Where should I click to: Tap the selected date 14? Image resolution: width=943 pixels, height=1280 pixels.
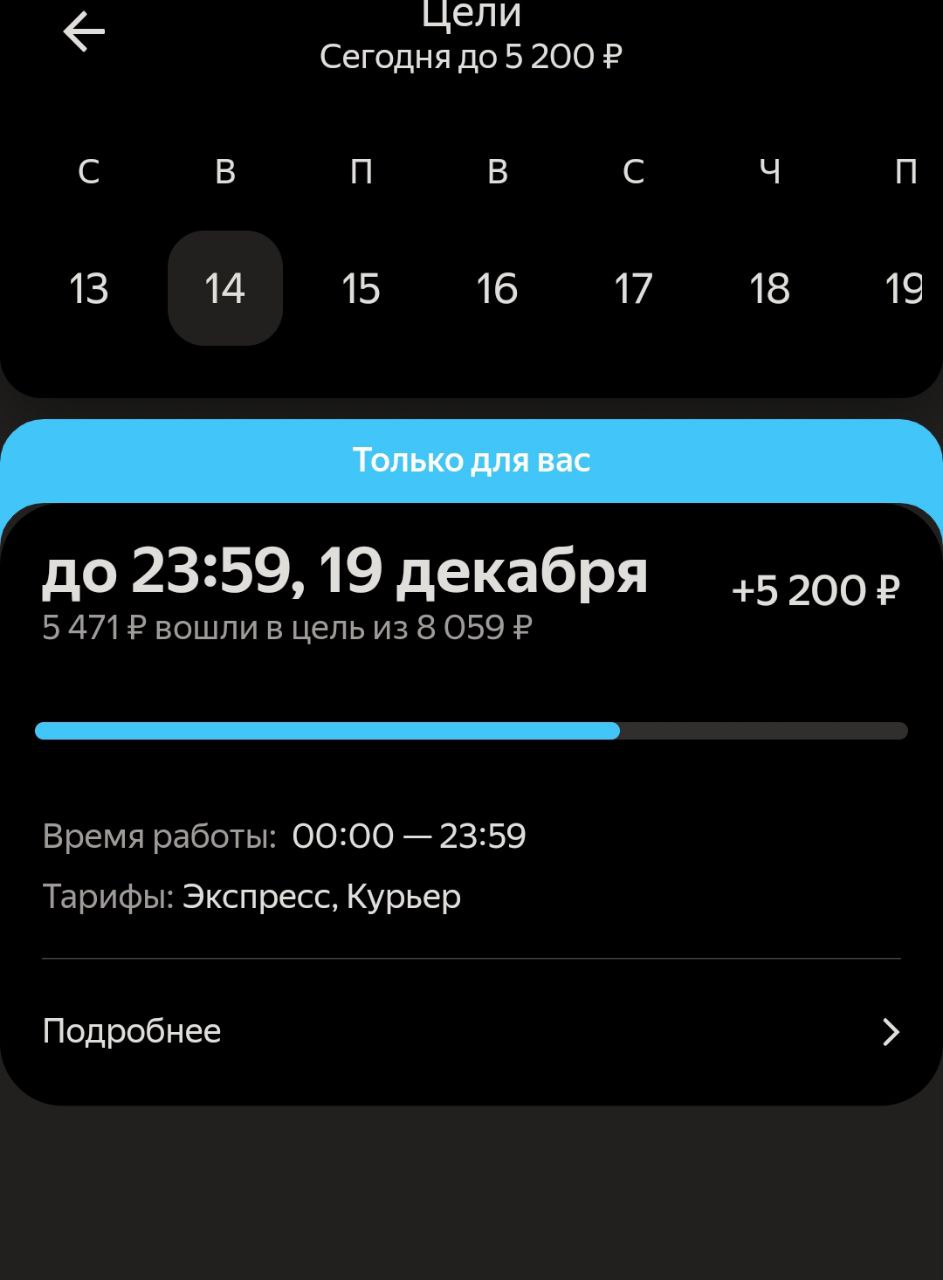click(x=225, y=289)
